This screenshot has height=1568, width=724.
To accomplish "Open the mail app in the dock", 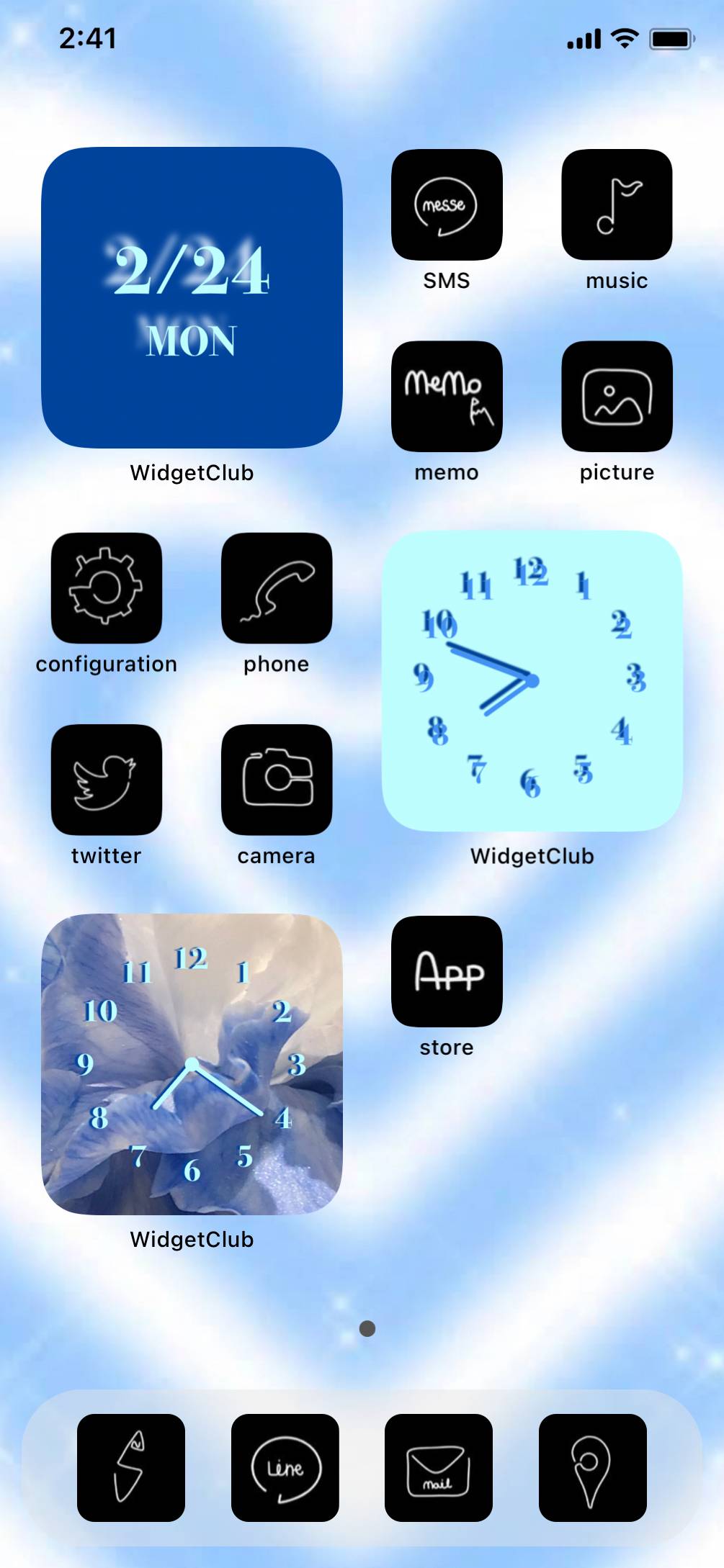I will pyautogui.click(x=439, y=1467).
